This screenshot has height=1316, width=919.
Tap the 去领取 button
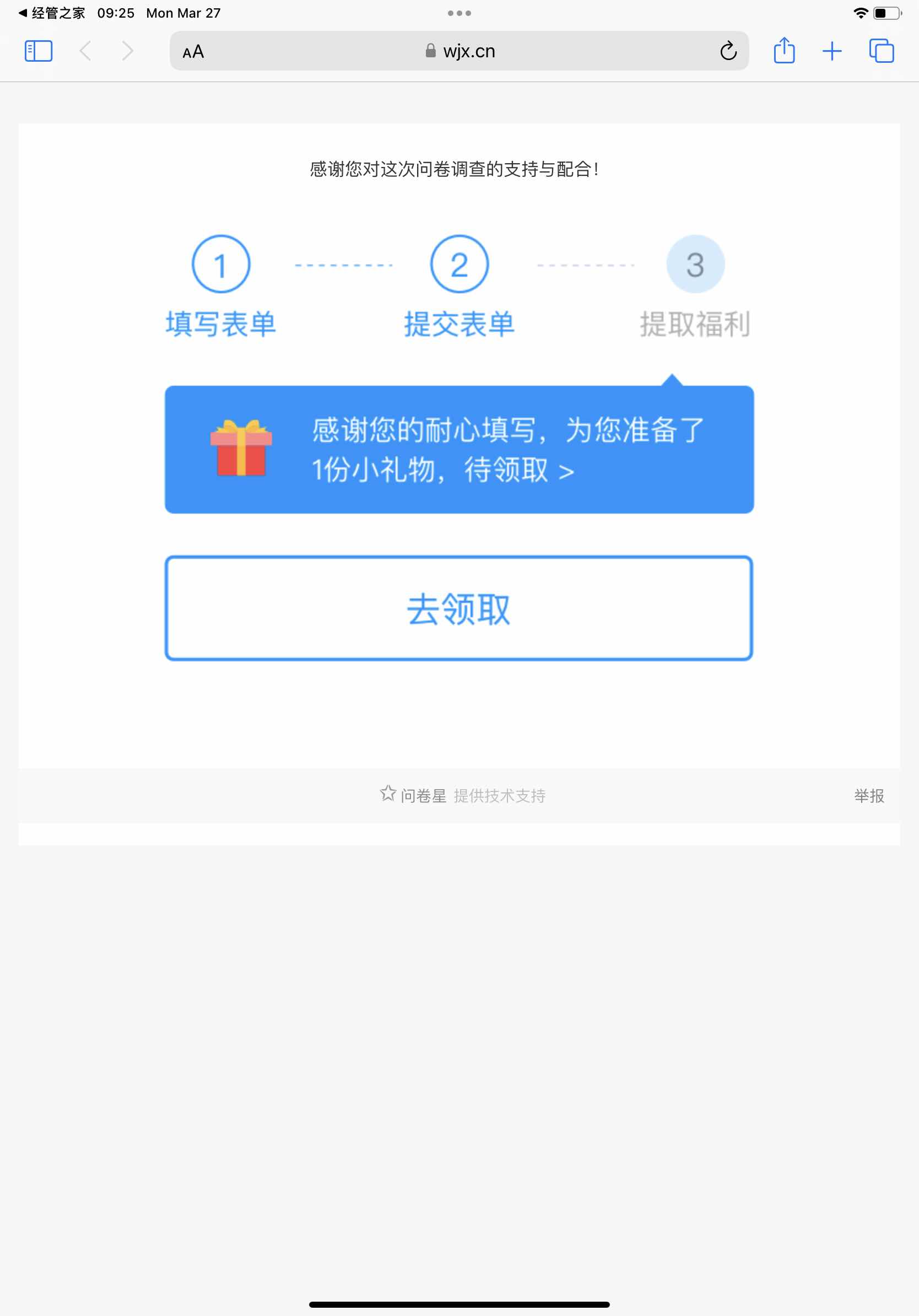coord(458,608)
